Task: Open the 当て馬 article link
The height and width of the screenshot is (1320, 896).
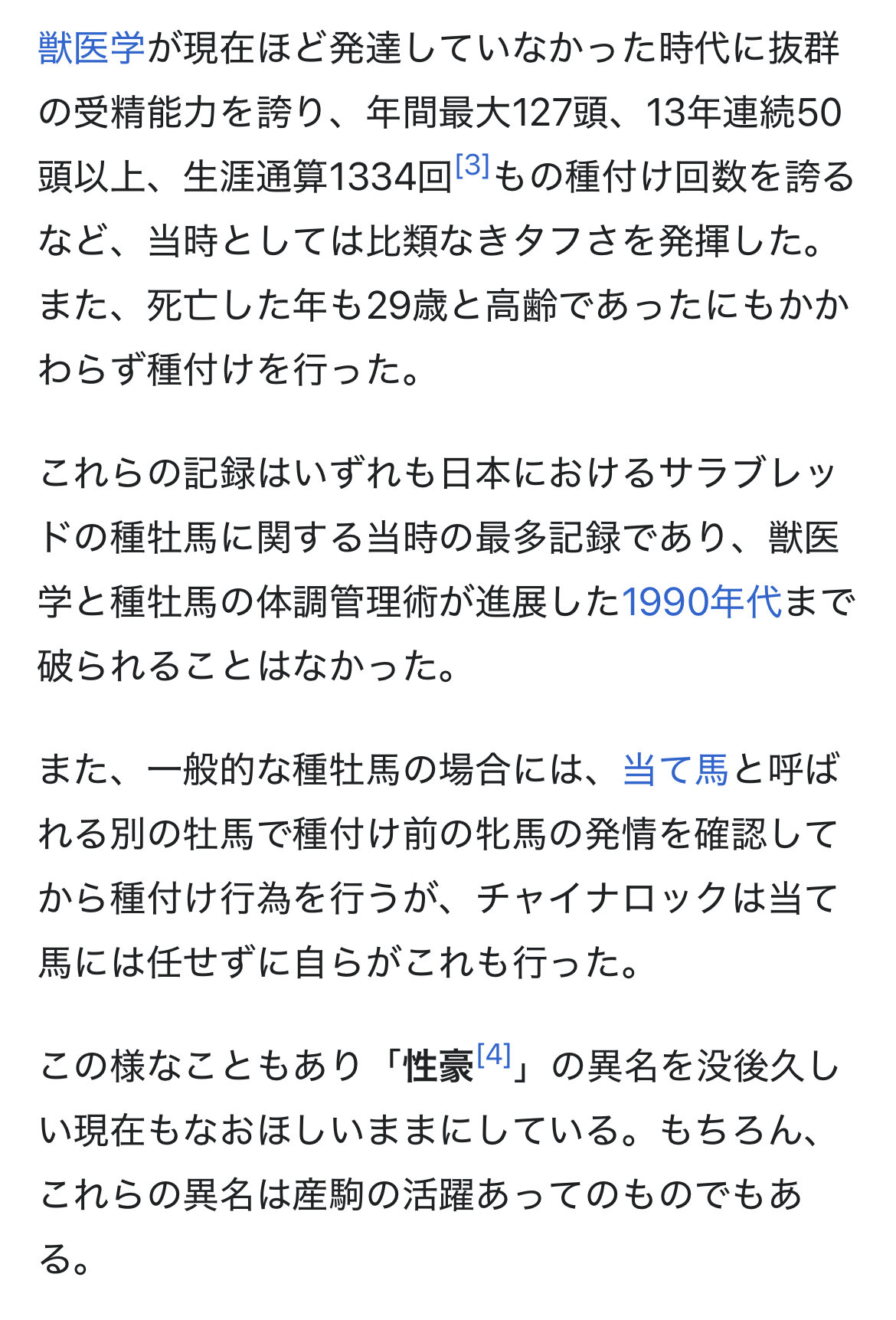Action: [675, 769]
